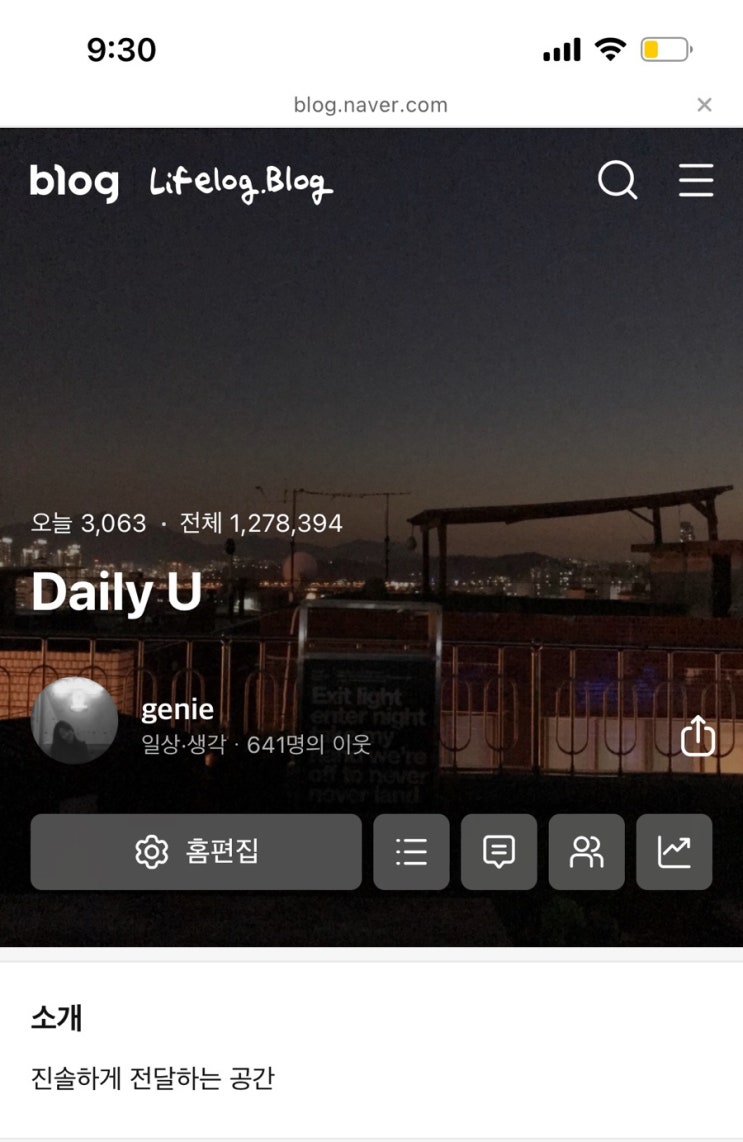Open genie's profile picture
743x1142 pixels.
tap(74, 721)
